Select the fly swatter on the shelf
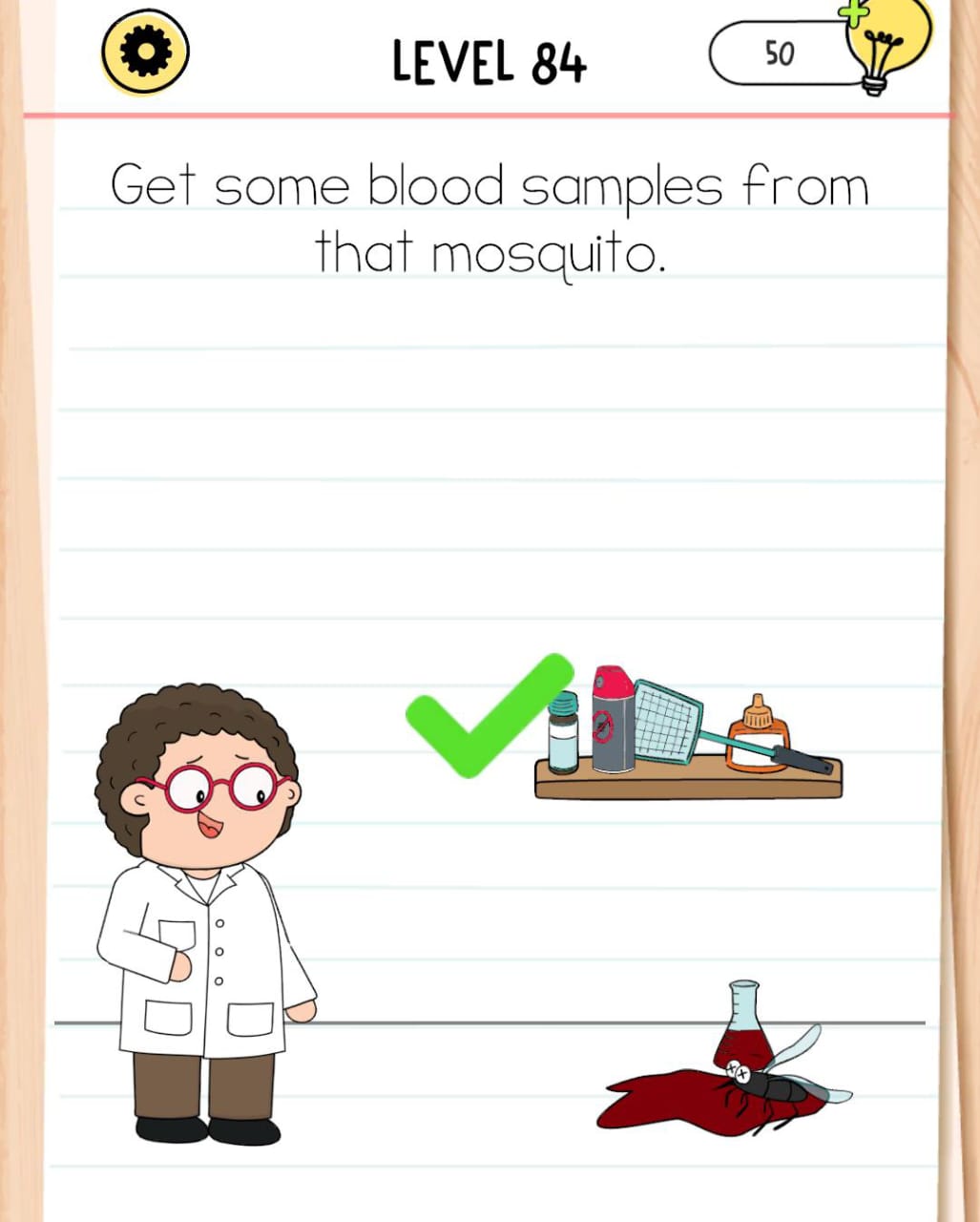This screenshot has width=980, height=1222. click(x=672, y=722)
